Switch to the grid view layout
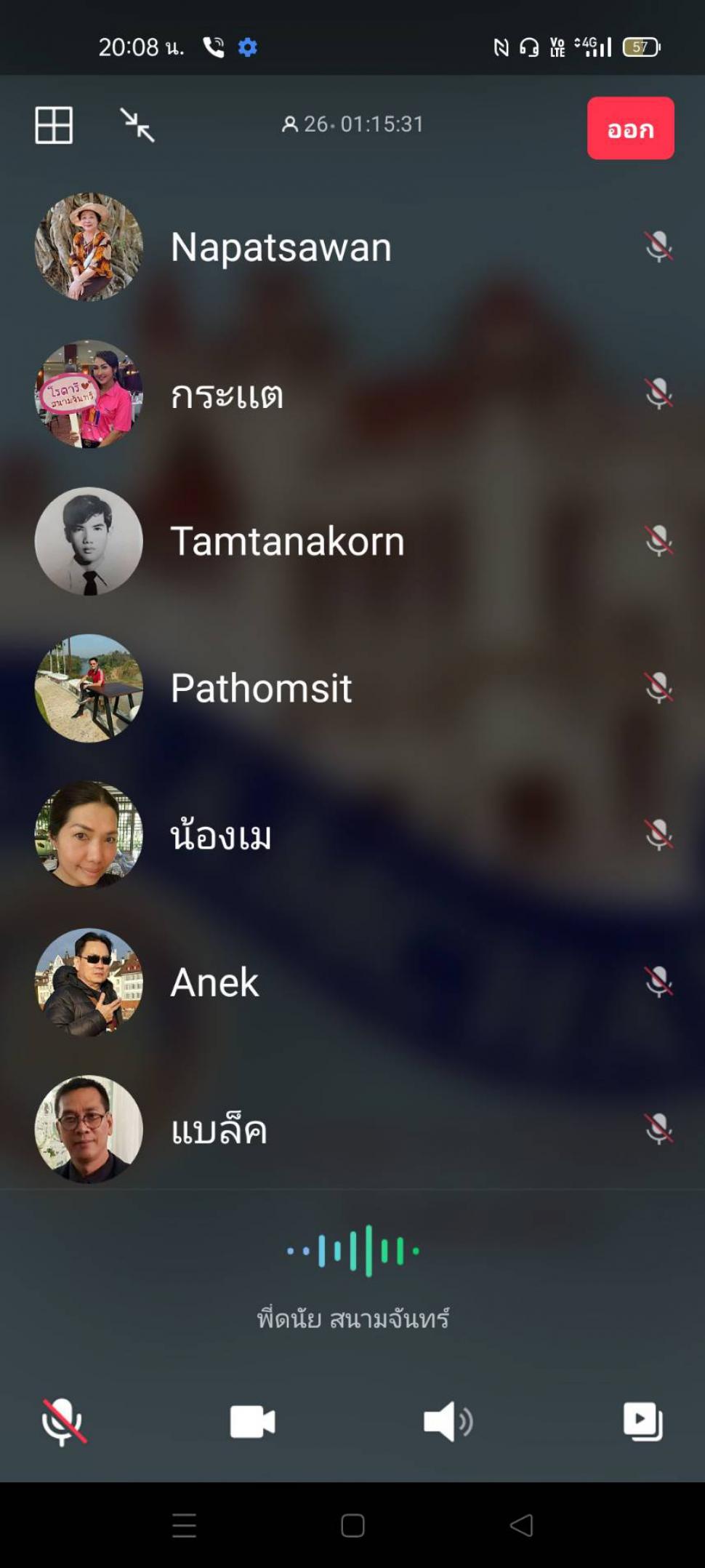Screen dimensions: 705x1568 [x=54, y=125]
